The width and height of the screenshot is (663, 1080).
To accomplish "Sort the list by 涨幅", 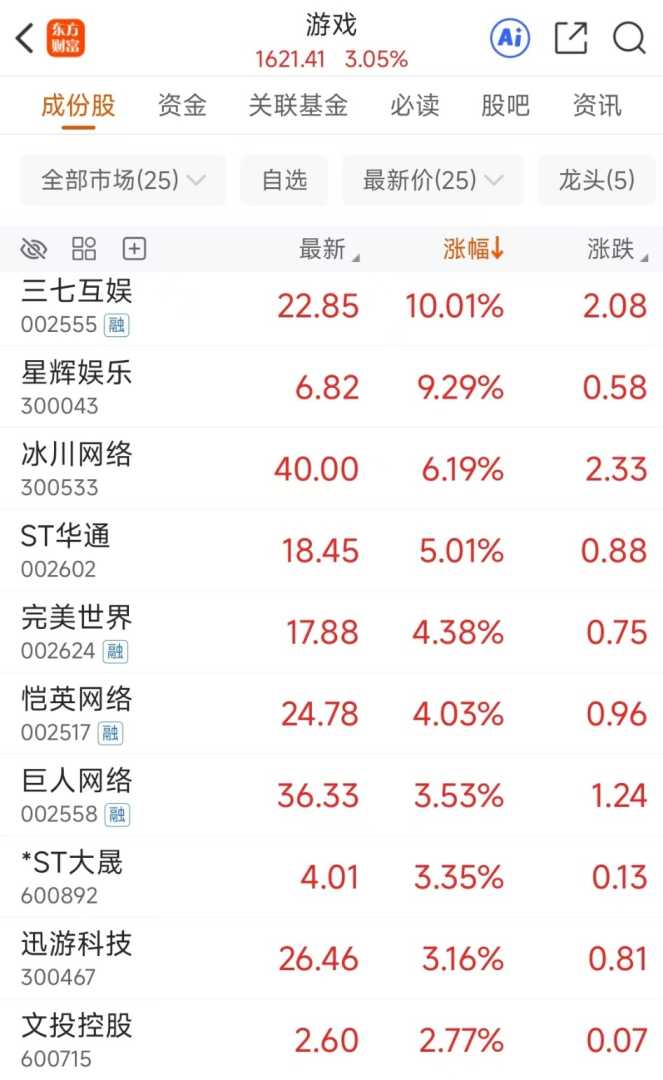I will pos(473,249).
